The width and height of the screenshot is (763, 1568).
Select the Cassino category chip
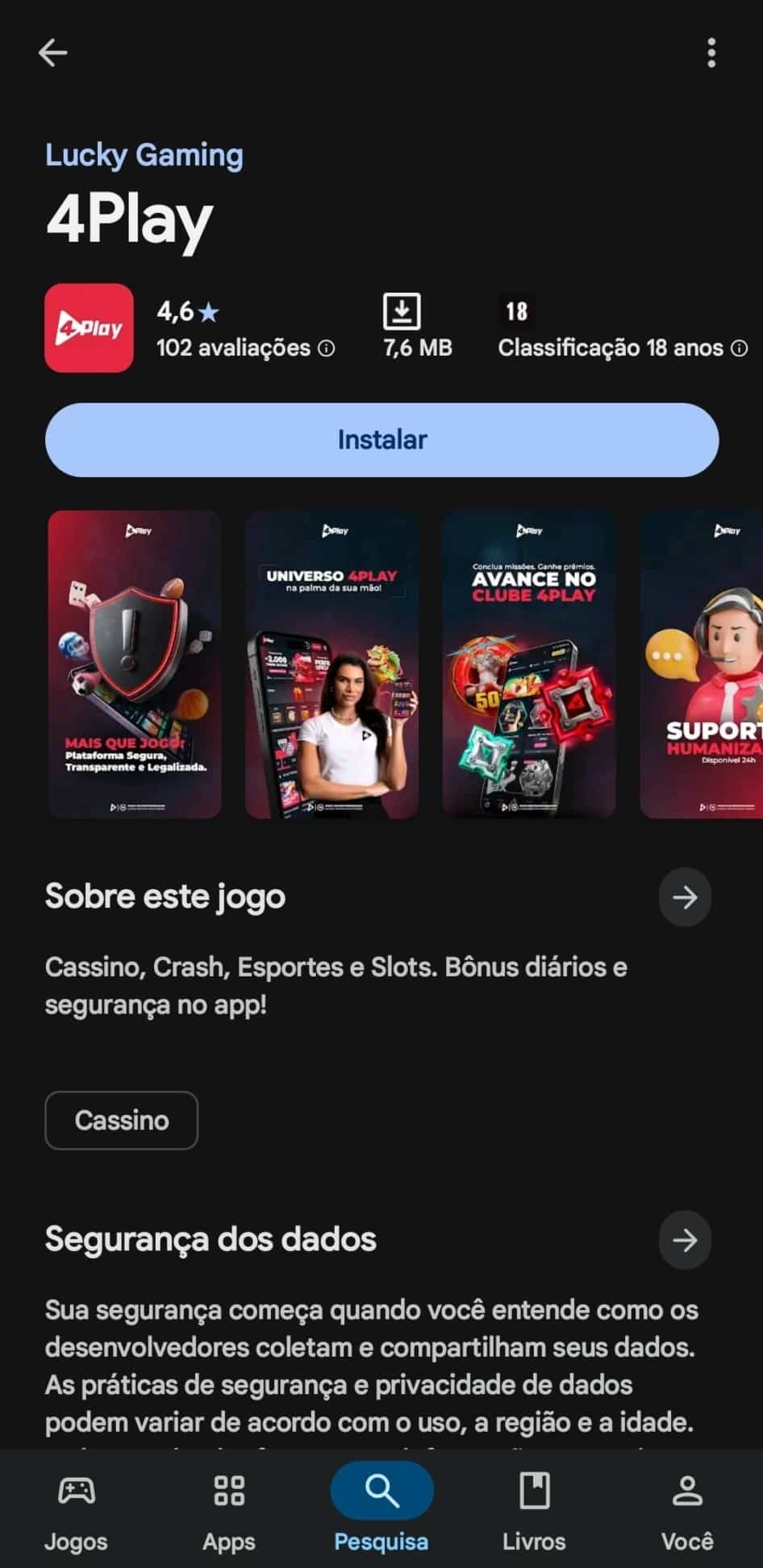coord(122,1120)
